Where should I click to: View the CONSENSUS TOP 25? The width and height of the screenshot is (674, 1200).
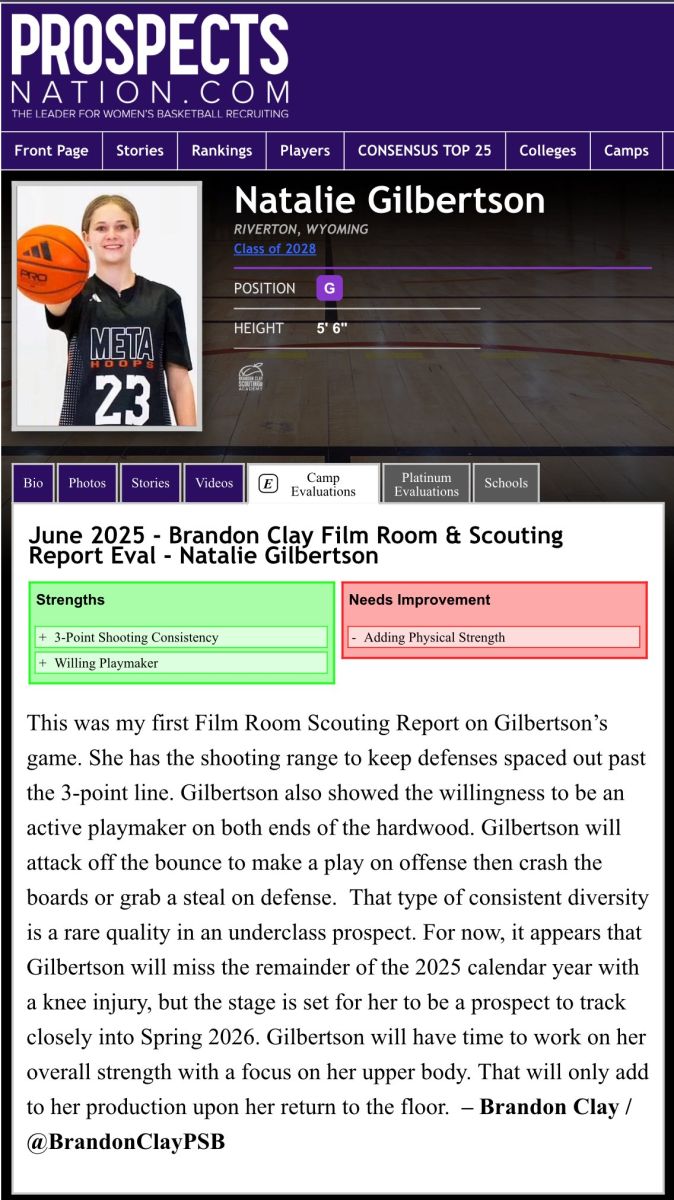pyautogui.click(x=424, y=151)
